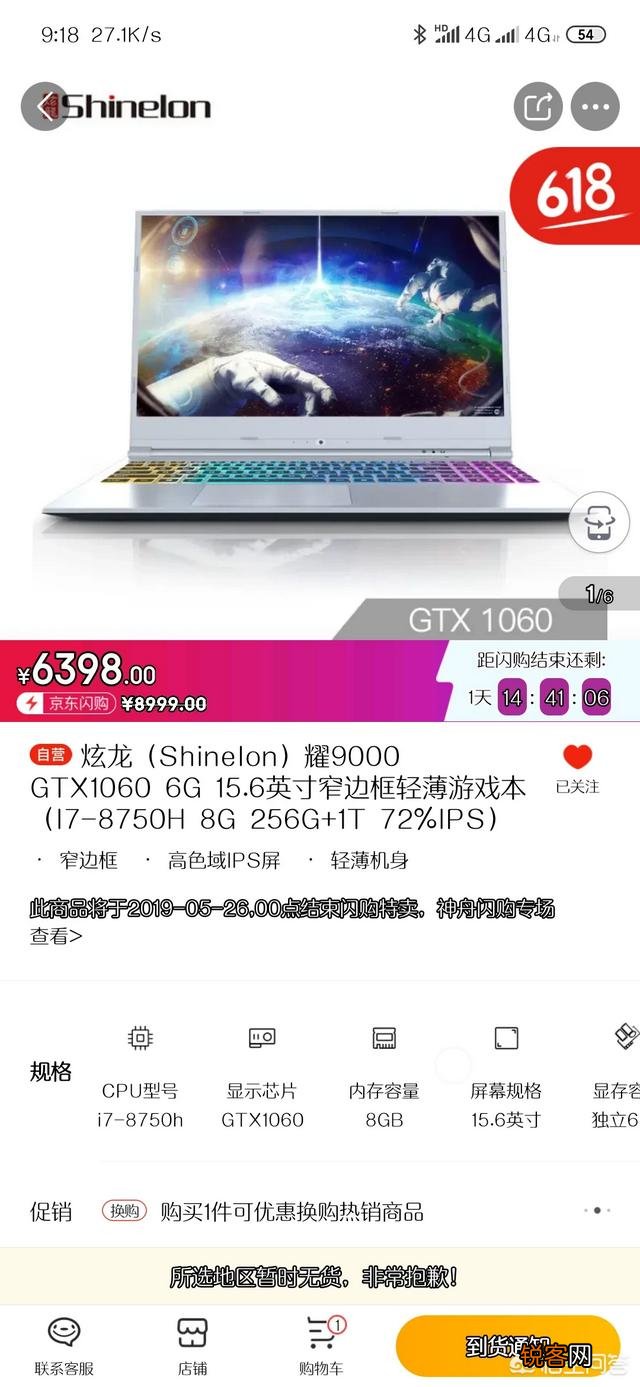This screenshot has height=1387, width=640.
Task: Open the 规格 specifications section
Action: point(50,1072)
